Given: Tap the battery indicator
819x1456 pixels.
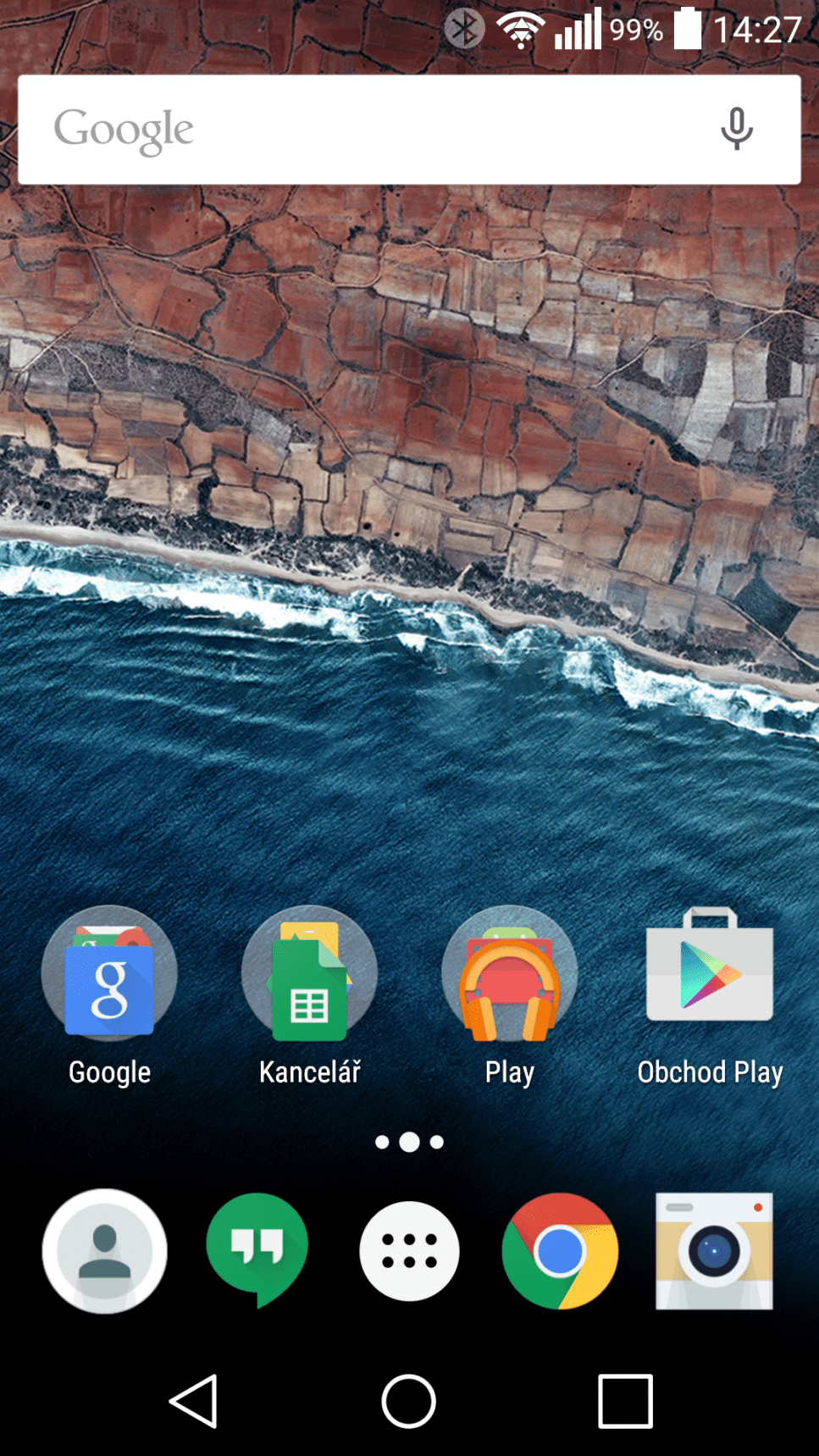Looking at the screenshot, I should pyautogui.click(x=689, y=30).
